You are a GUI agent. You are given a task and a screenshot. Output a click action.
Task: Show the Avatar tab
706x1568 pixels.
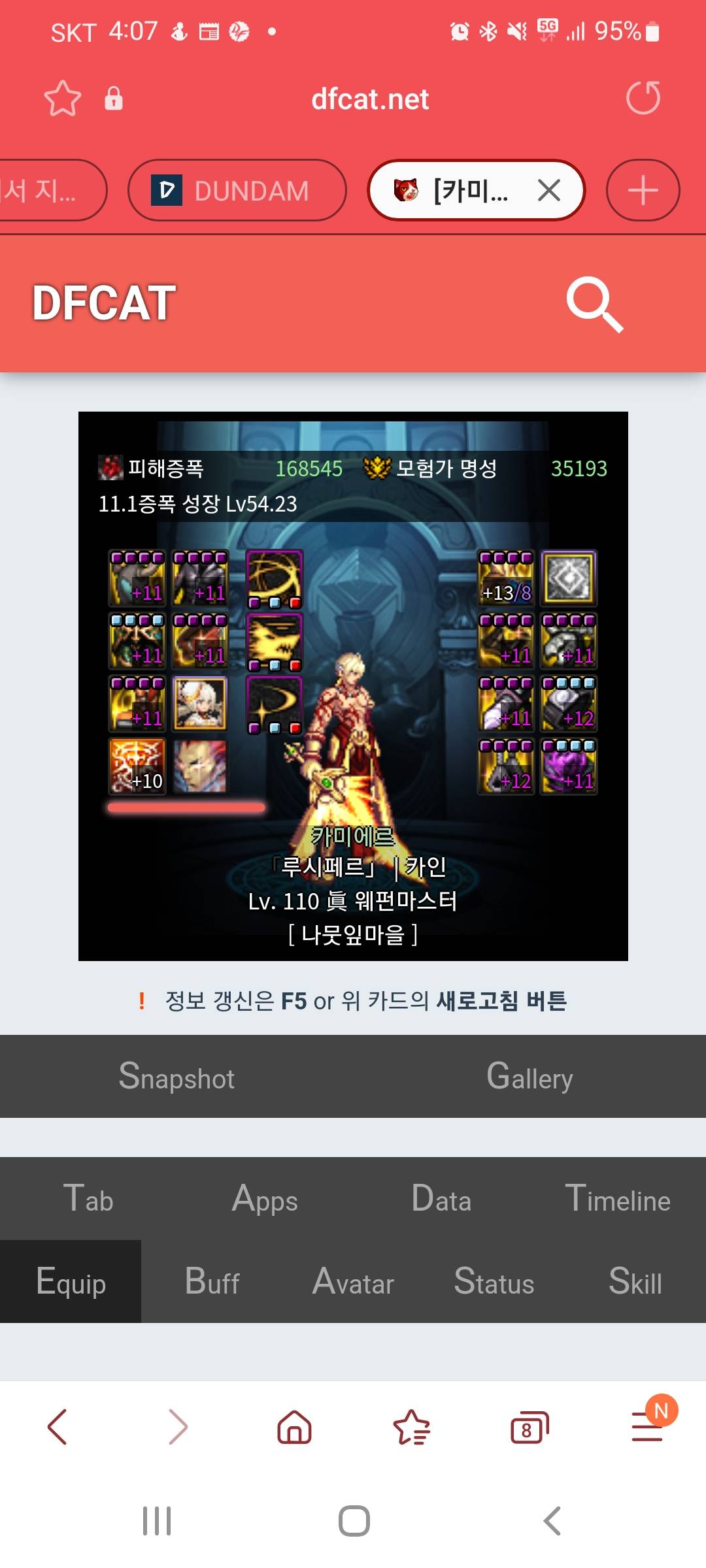coord(353,1281)
